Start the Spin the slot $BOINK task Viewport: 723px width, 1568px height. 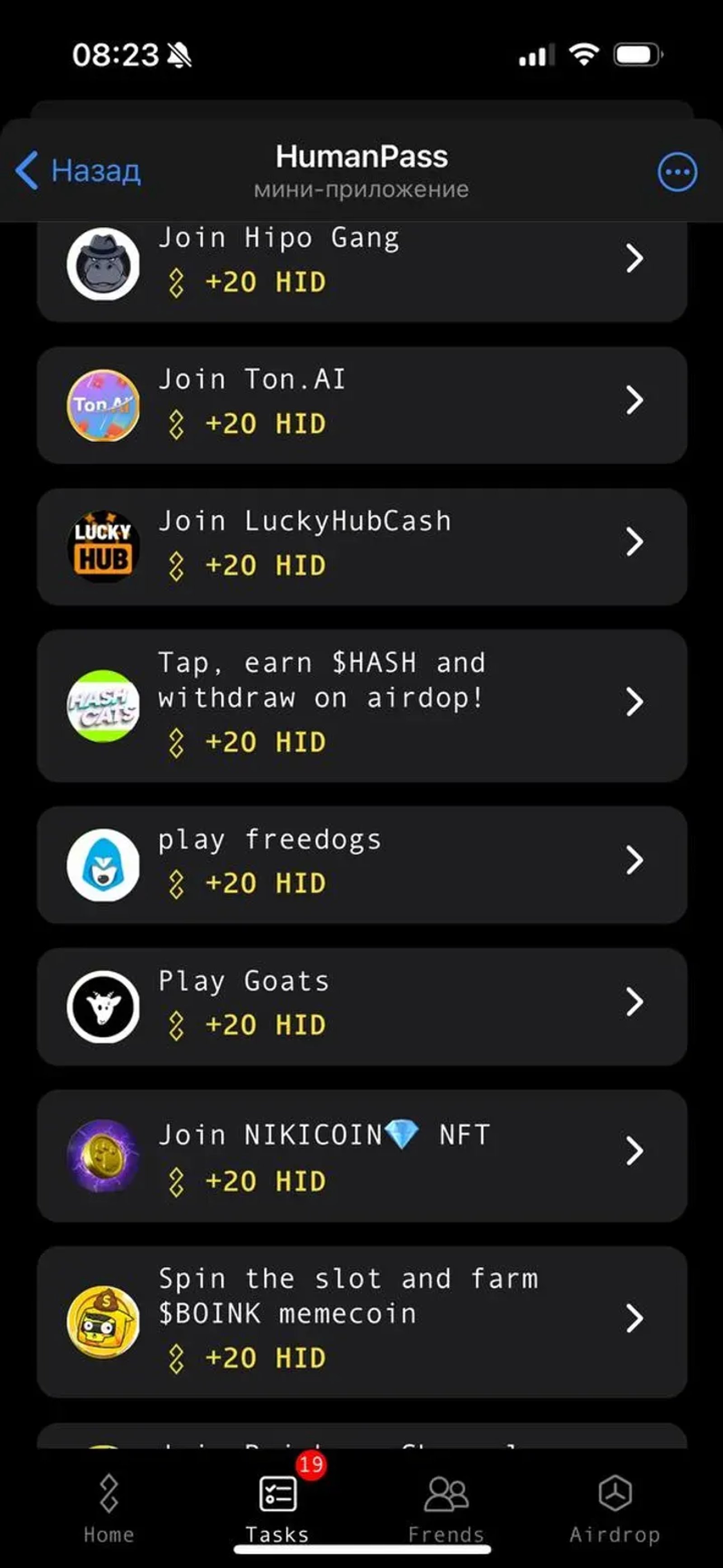(x=362, y=1321)
